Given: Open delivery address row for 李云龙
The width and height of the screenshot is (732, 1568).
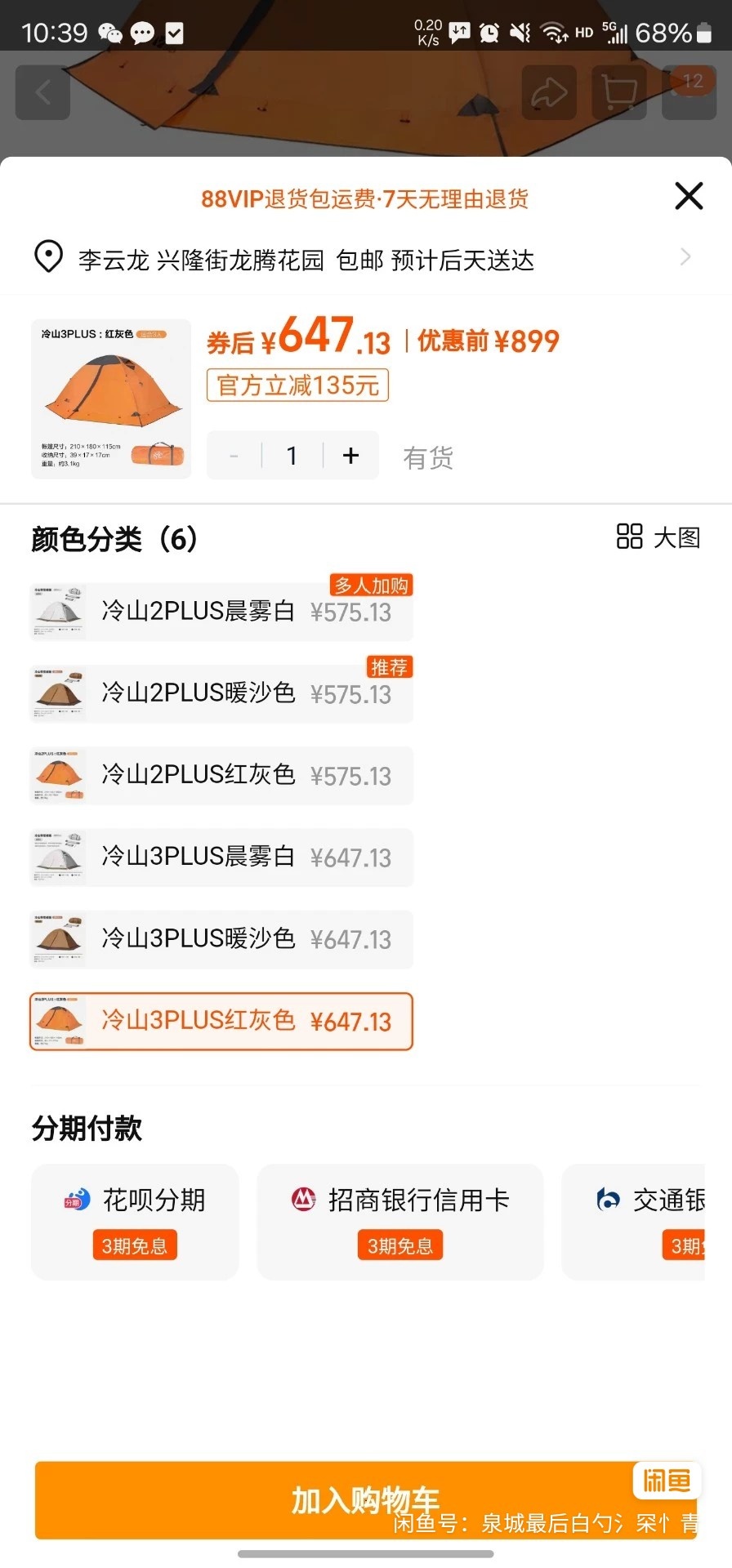Looking at the screenshot, I should point(366,259).
